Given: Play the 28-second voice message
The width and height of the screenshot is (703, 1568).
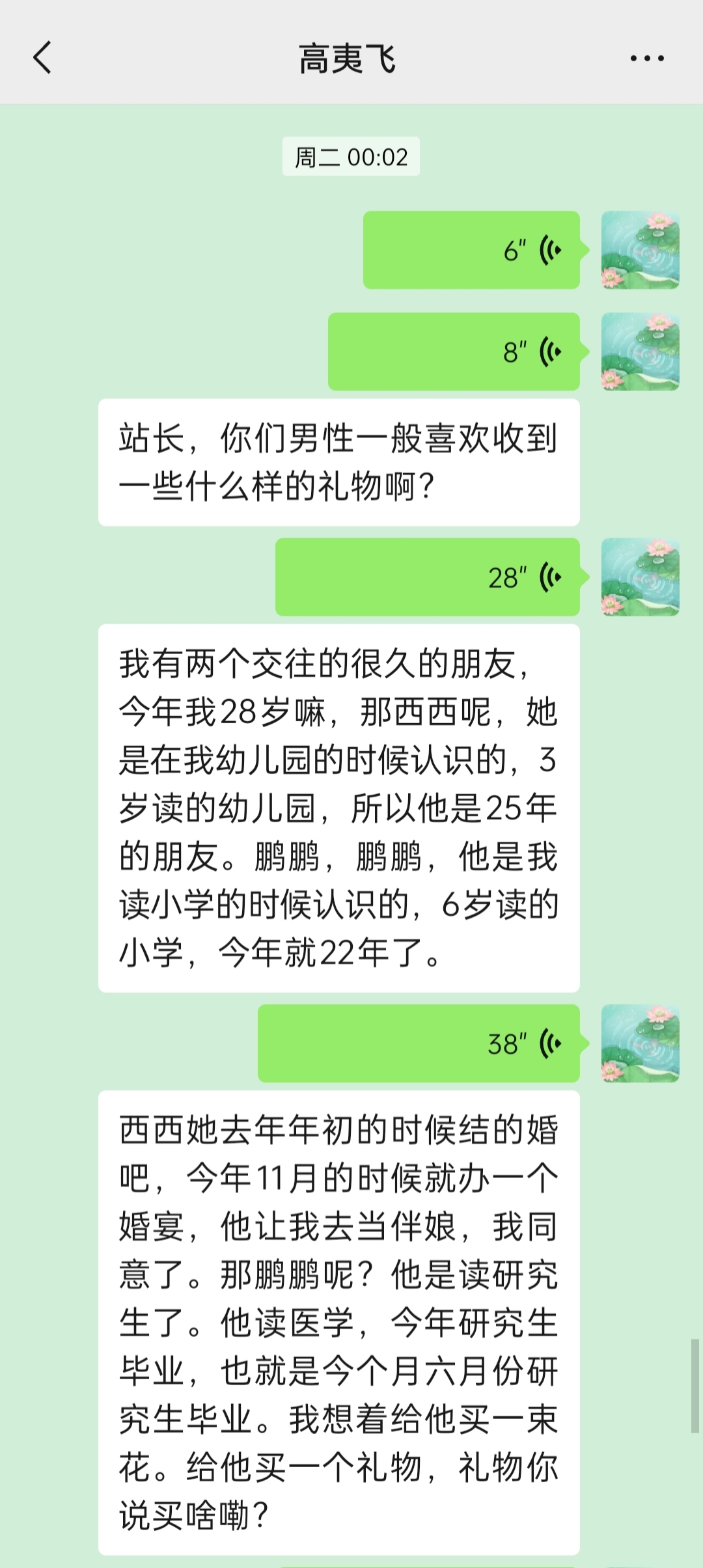Looking at the screenshot, I should click(x=427, y=577).
